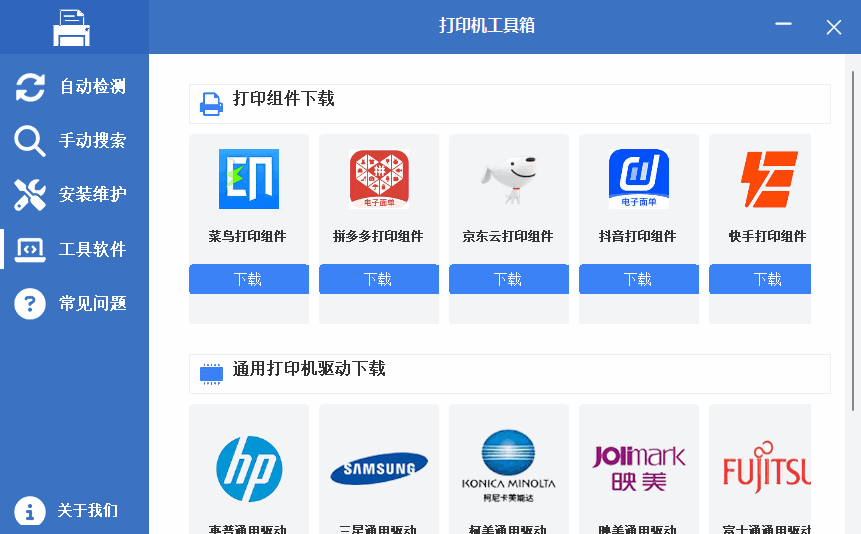Select 工具软件 in the sidebar
861x534 pixels.
pyautogui.click(x=74, y=249)
